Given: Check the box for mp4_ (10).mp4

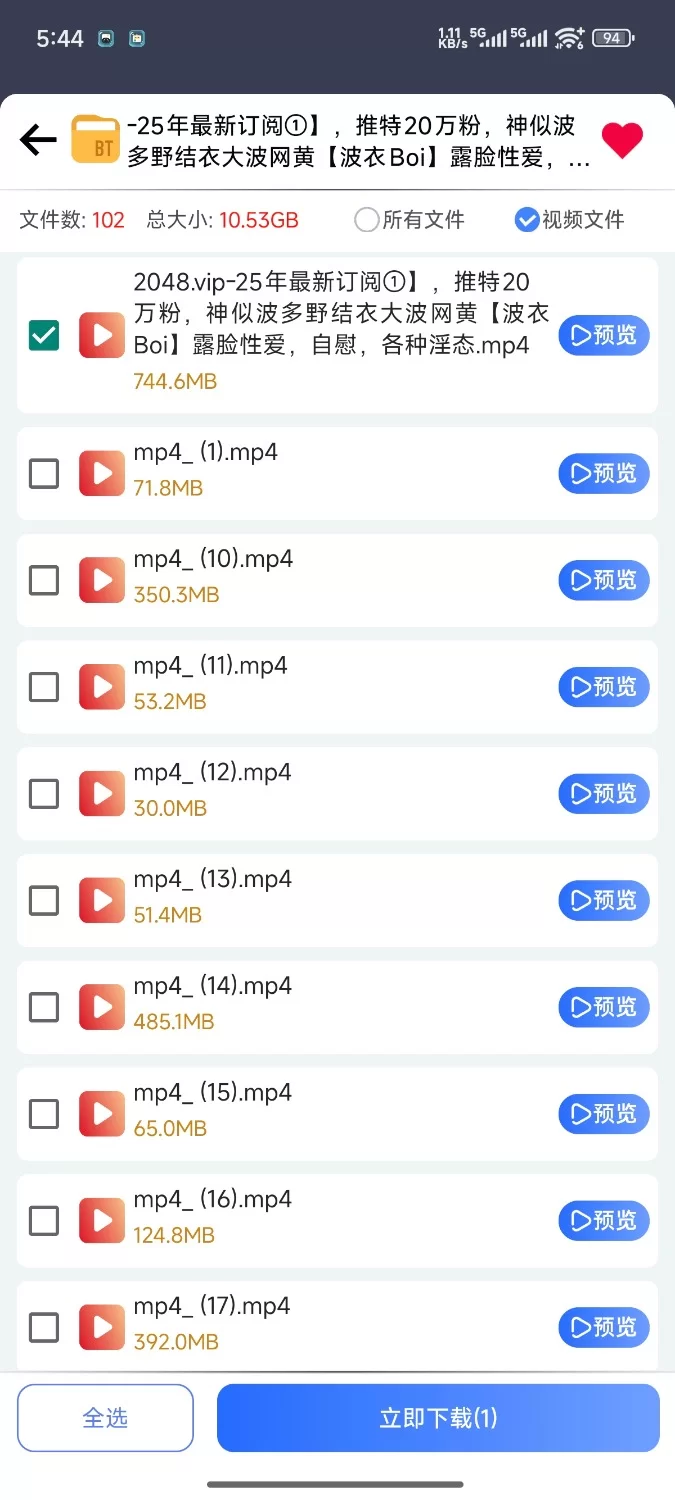Looking at the screenshot, I should (x=44, y=580).
